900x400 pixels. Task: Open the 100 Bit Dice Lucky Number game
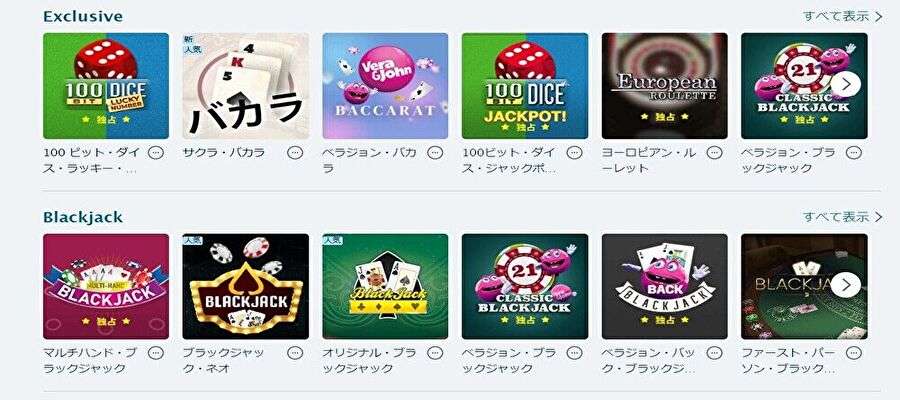106,86
